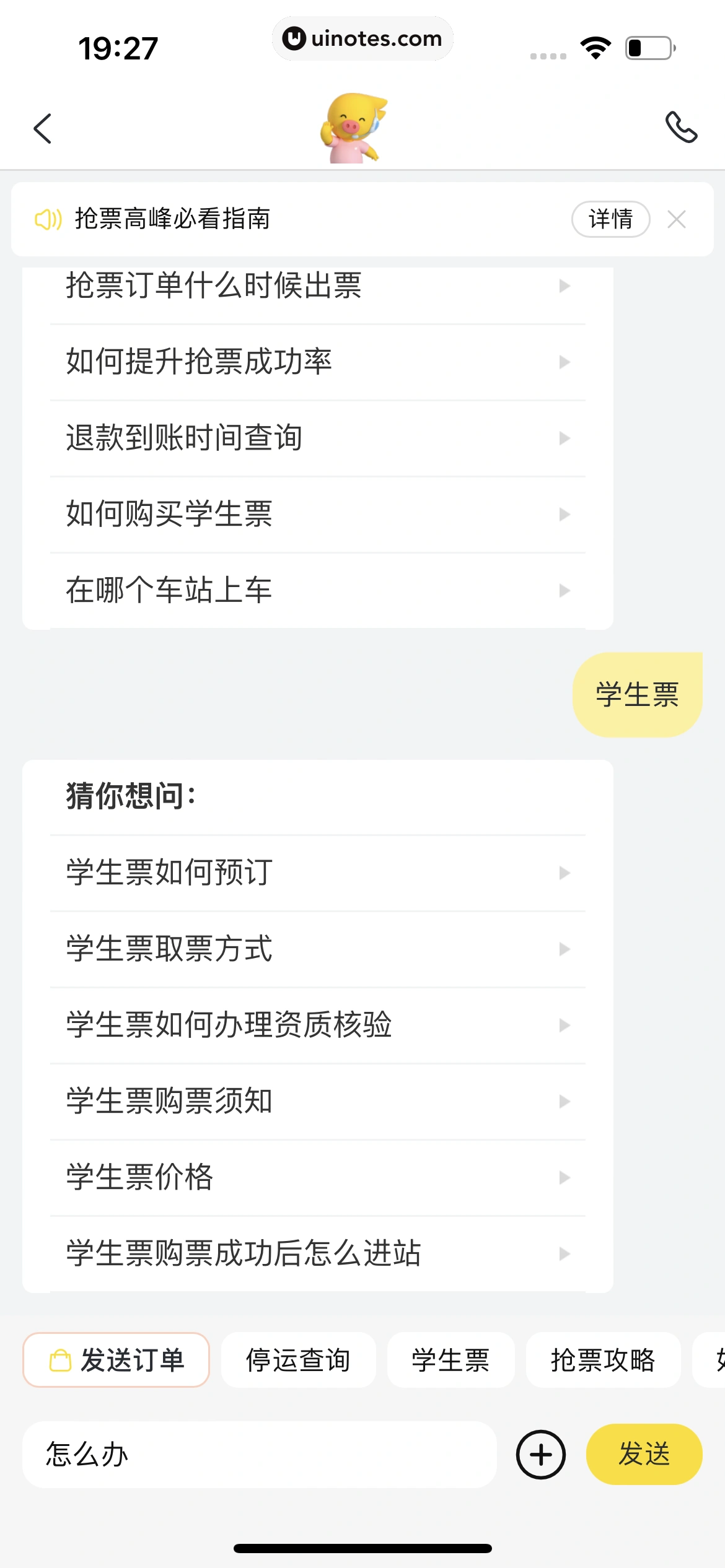Select 学生票如何办理资质核验
This screenshot has width=725, height=1568.
coord(317,1026)
